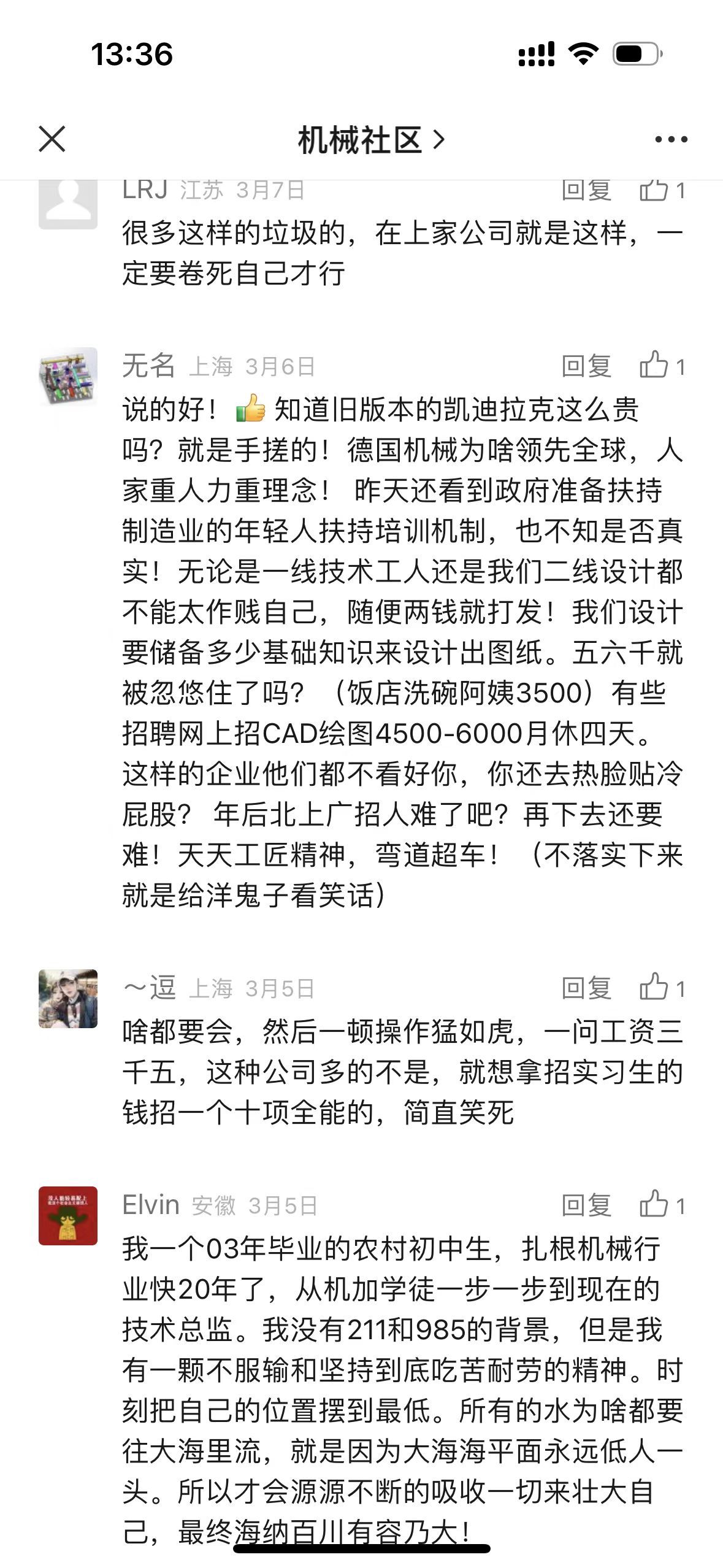Reply to ～逗's comment

pos(586,988)
